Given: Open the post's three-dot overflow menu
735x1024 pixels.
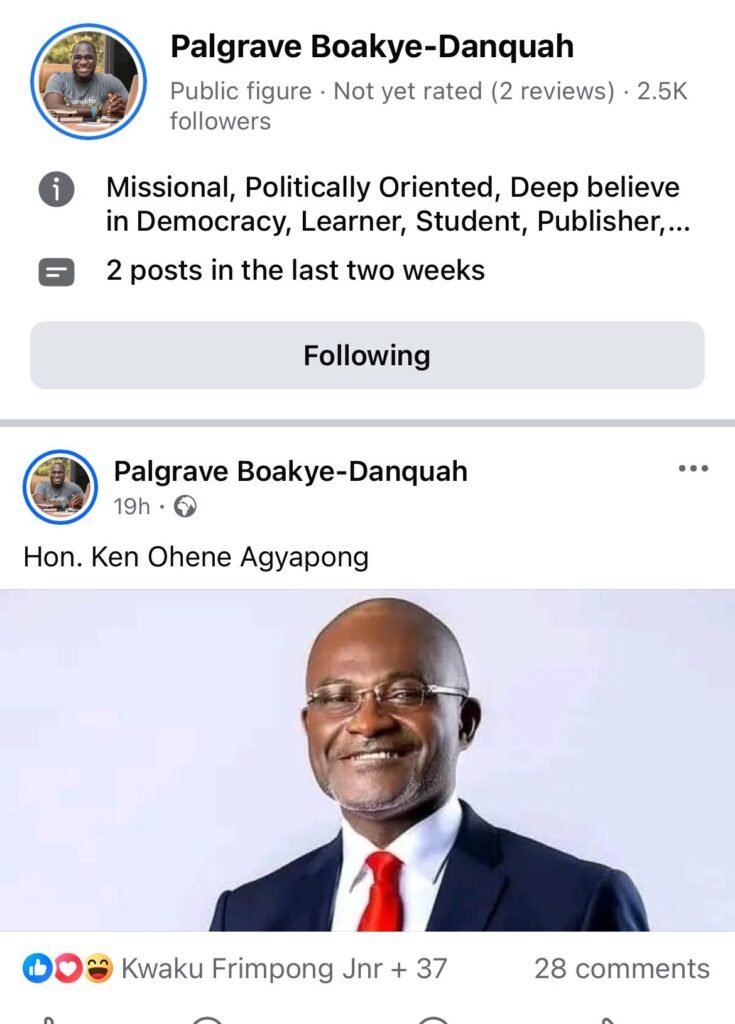Looking at the screenshot, I should coord(693,468).
